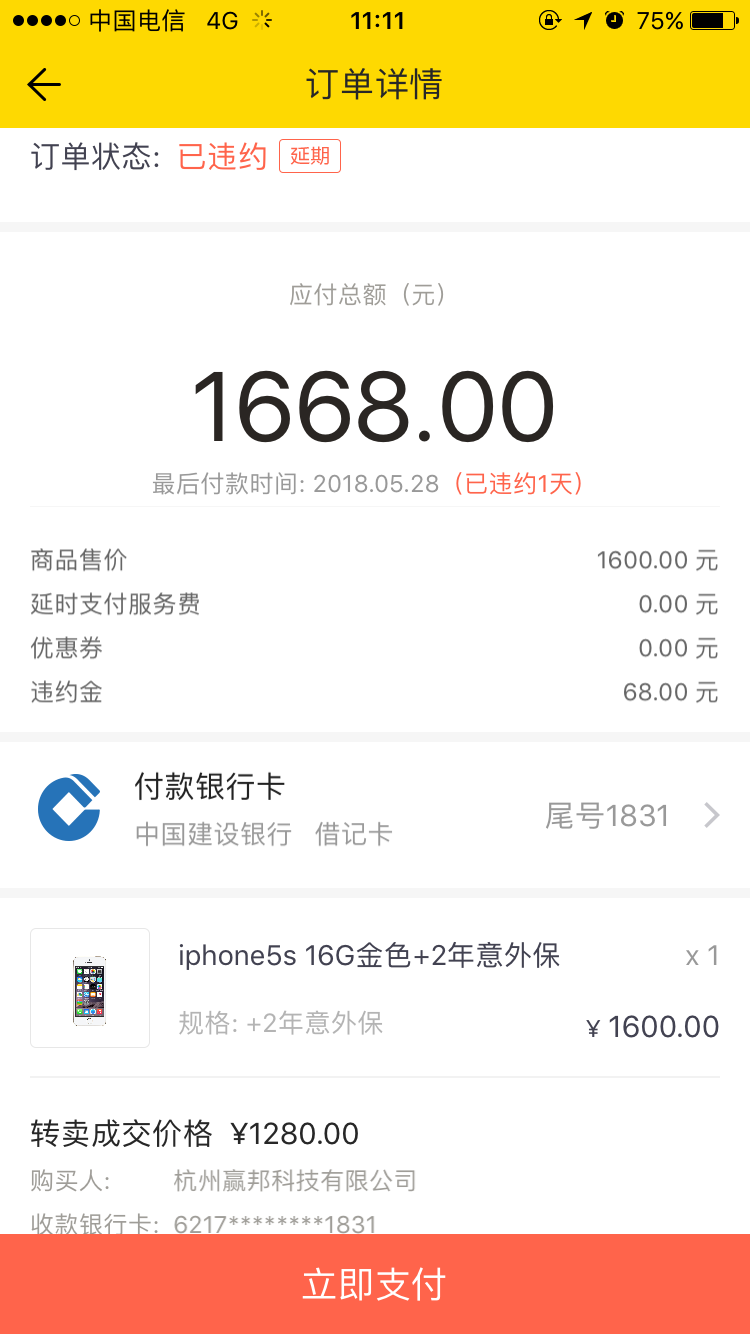Tap the 立即支付 pay now button
The width and height of the screenshot is (750, 1334).
(375, 1284)
